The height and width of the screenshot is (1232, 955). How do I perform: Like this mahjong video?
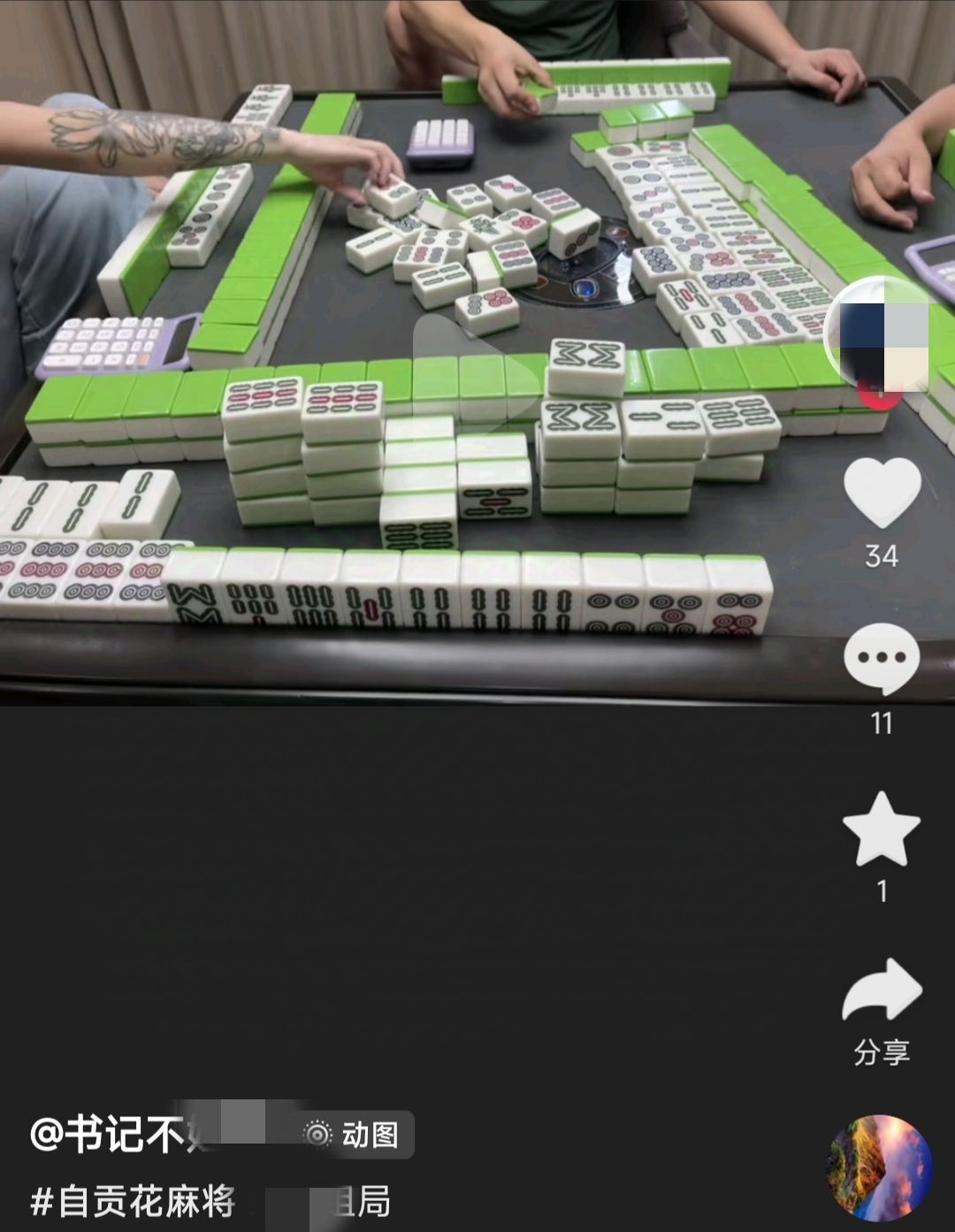882,492
